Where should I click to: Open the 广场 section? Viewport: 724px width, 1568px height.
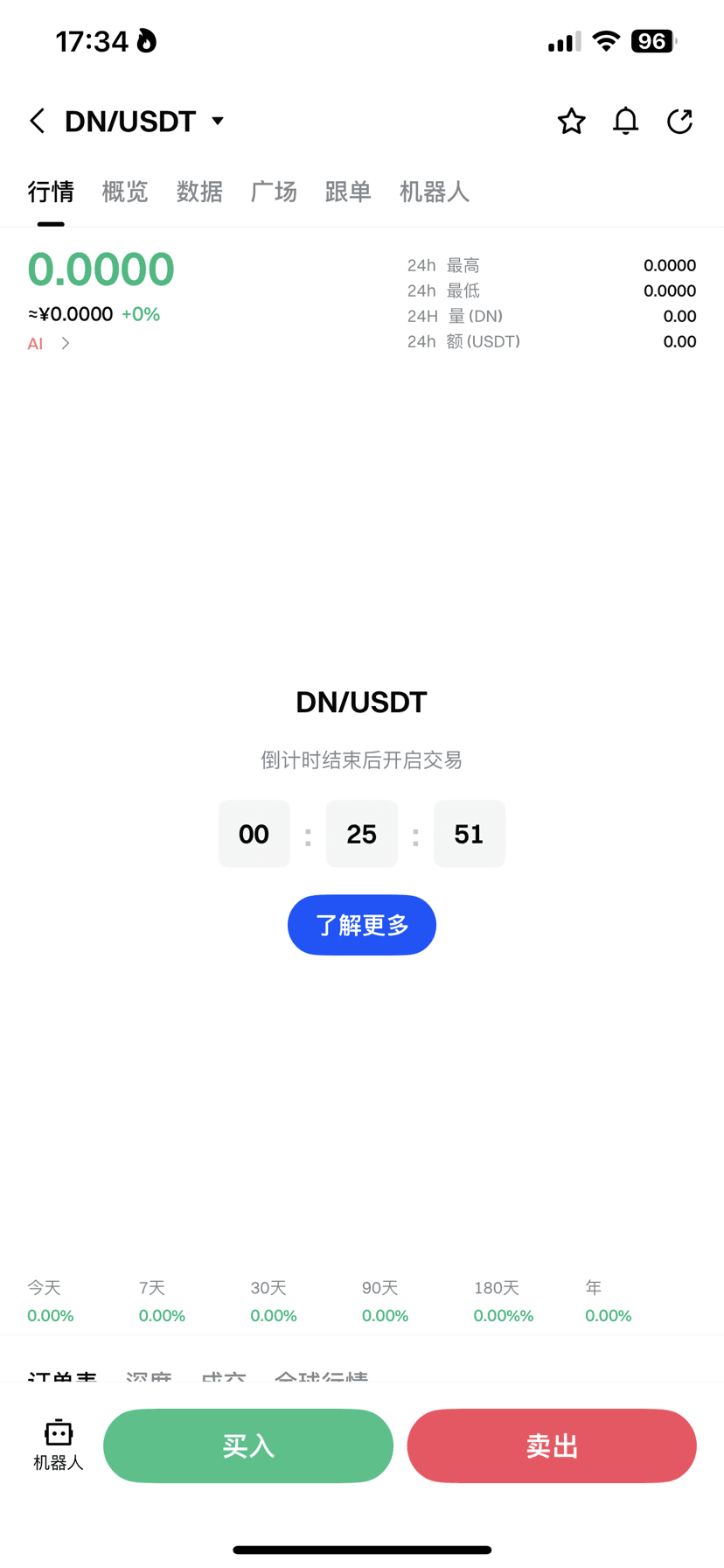[274, 192]
